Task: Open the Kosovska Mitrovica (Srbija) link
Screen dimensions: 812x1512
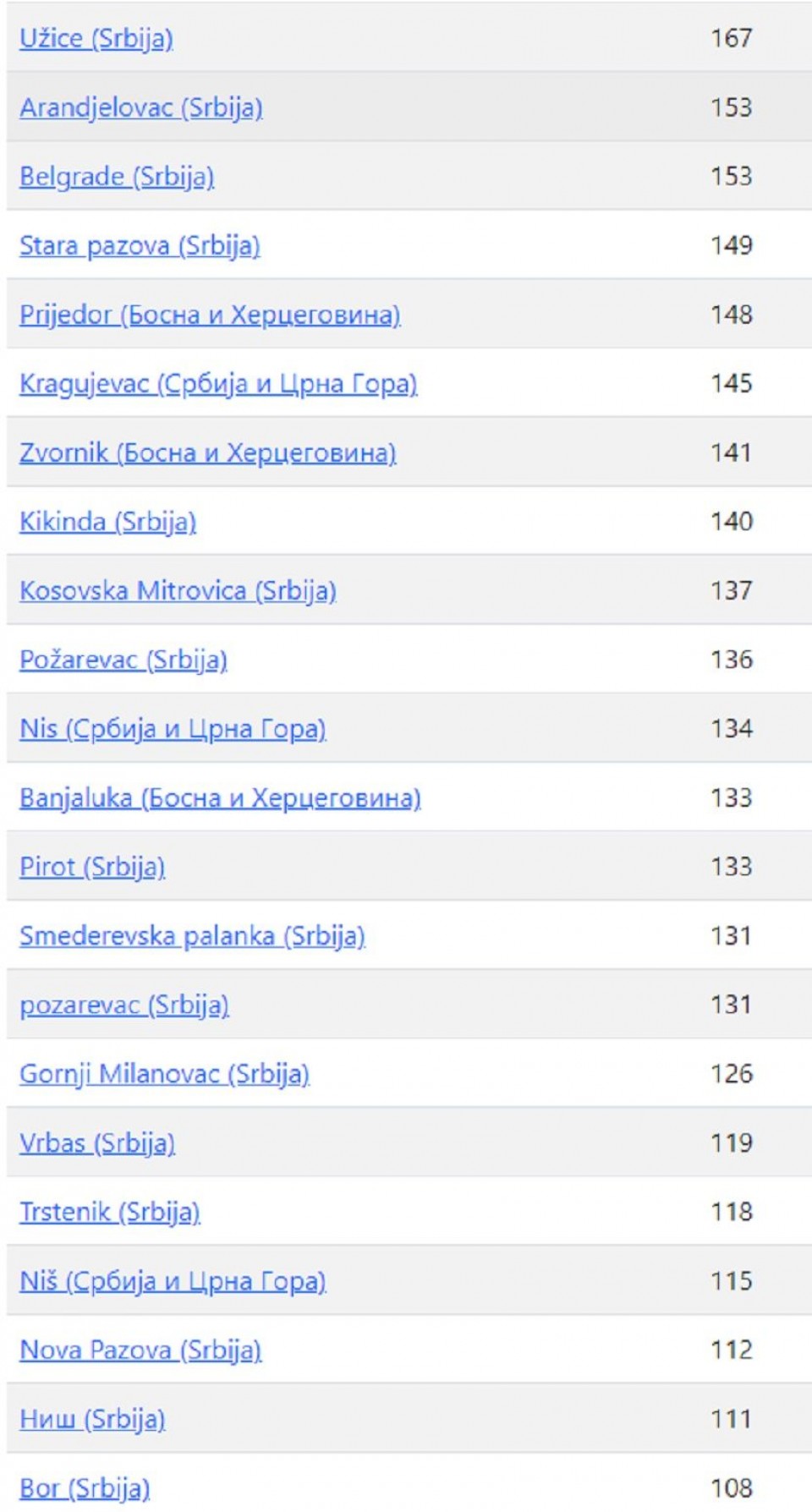Action: coord(178,591)
